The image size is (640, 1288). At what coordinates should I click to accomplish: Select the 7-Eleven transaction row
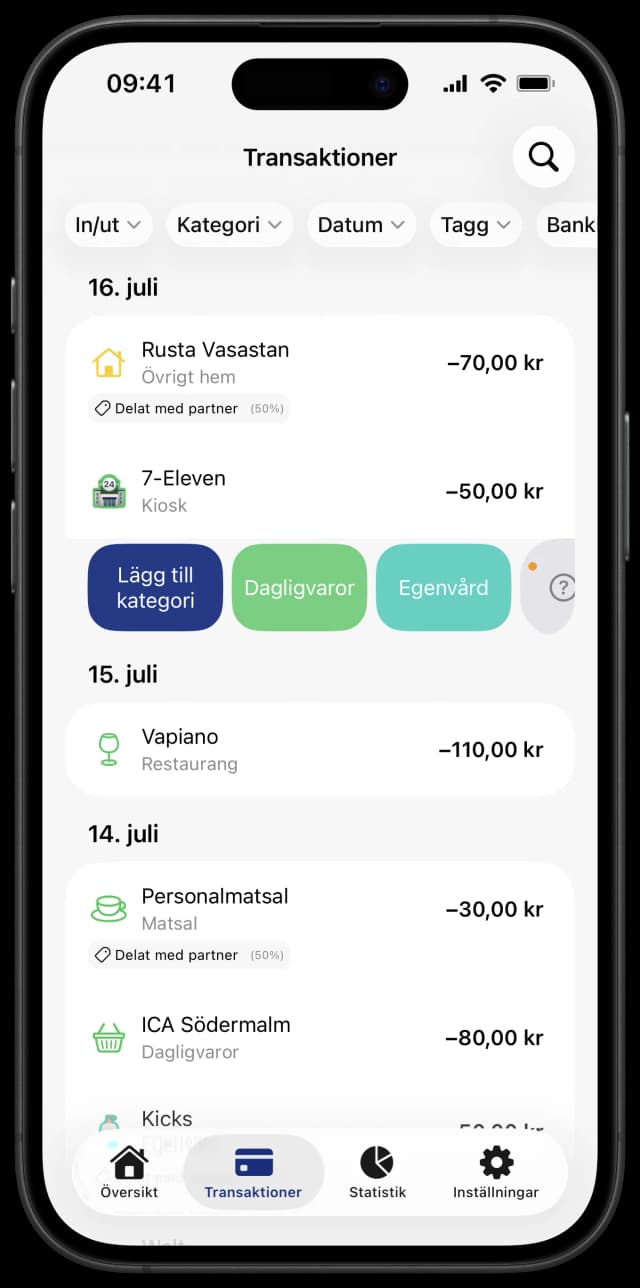[320, 491]
